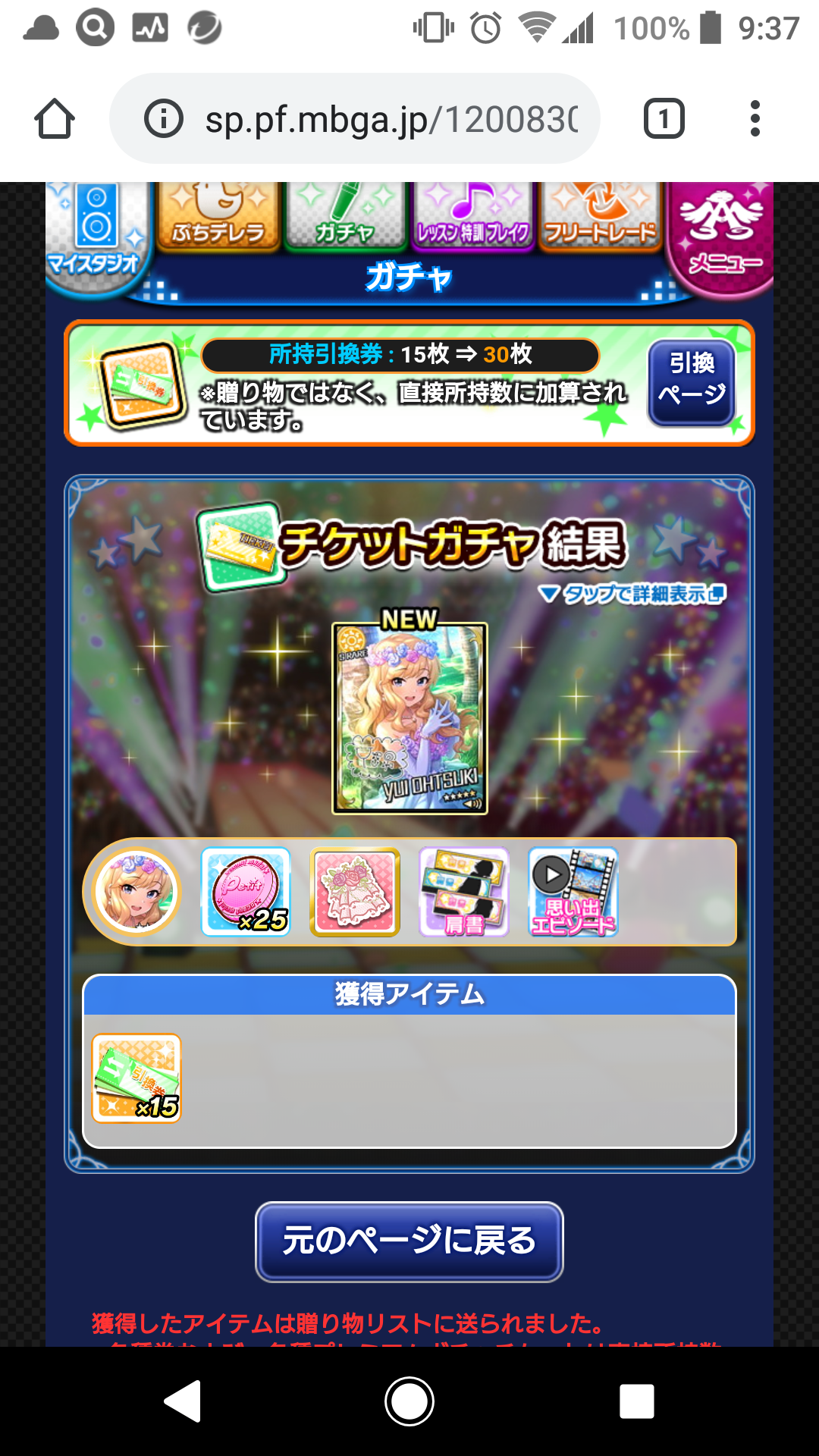Viewport: 819px width, 1456px height.
Task: Open recent apps
Action: (x=636, y=1401)
